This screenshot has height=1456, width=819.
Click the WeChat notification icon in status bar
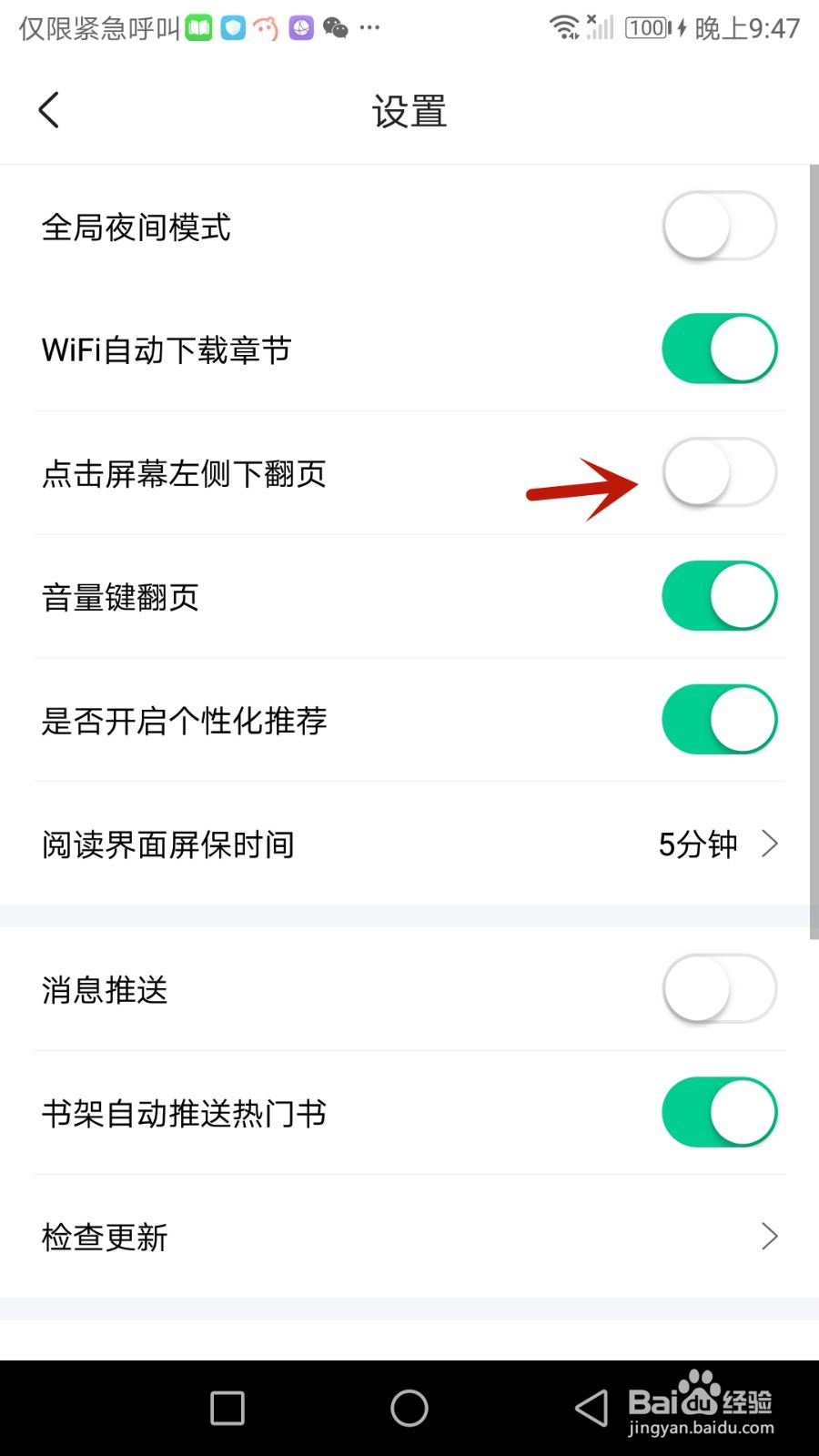click(337, 27)
